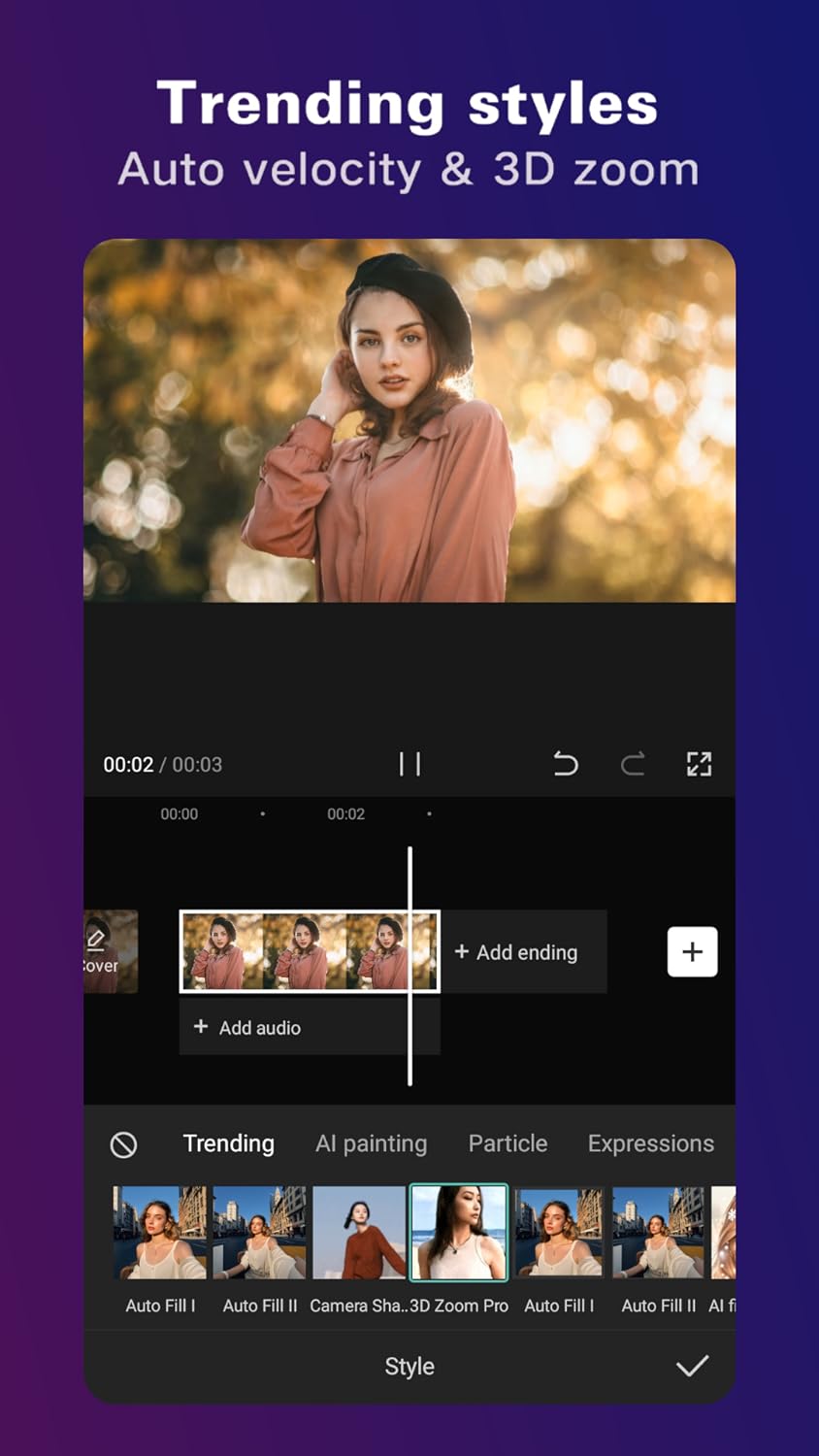Open fullscreen preview mode

click(x=700, y=764)
